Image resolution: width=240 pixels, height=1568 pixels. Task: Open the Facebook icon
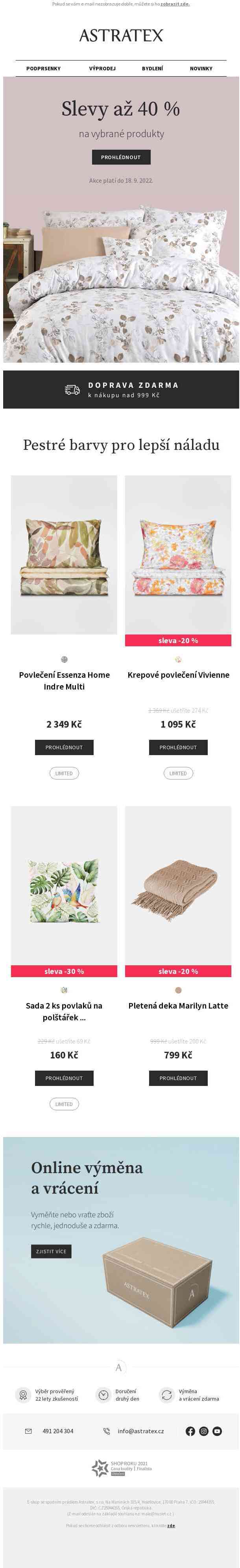[190, 1431]
